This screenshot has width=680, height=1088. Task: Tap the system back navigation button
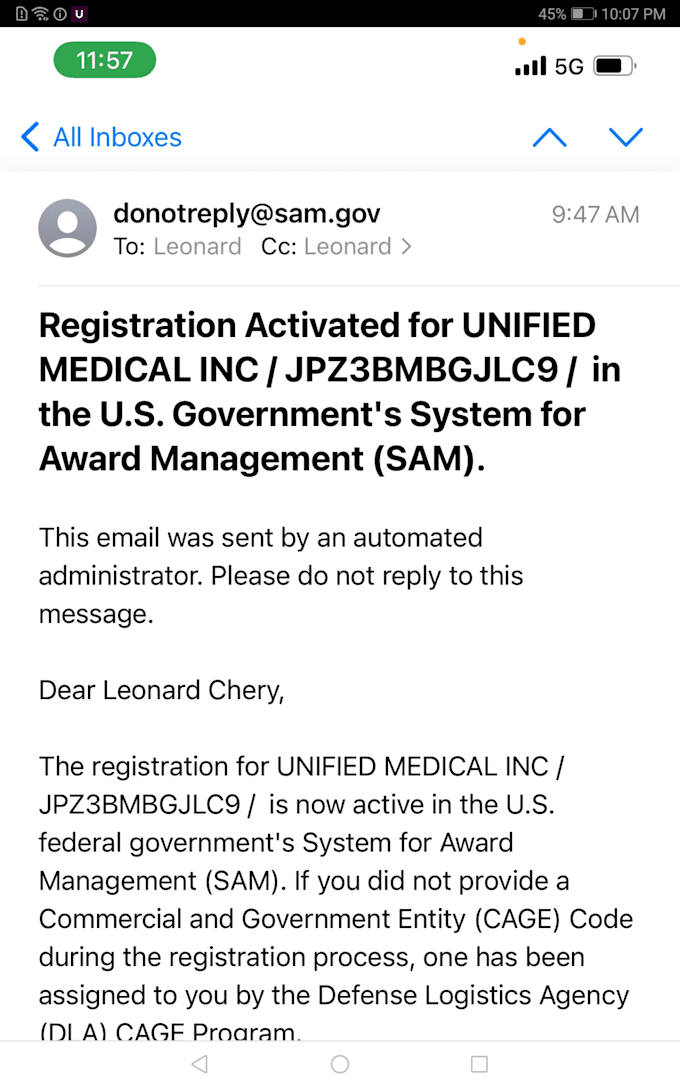(x=200, y=1064)
